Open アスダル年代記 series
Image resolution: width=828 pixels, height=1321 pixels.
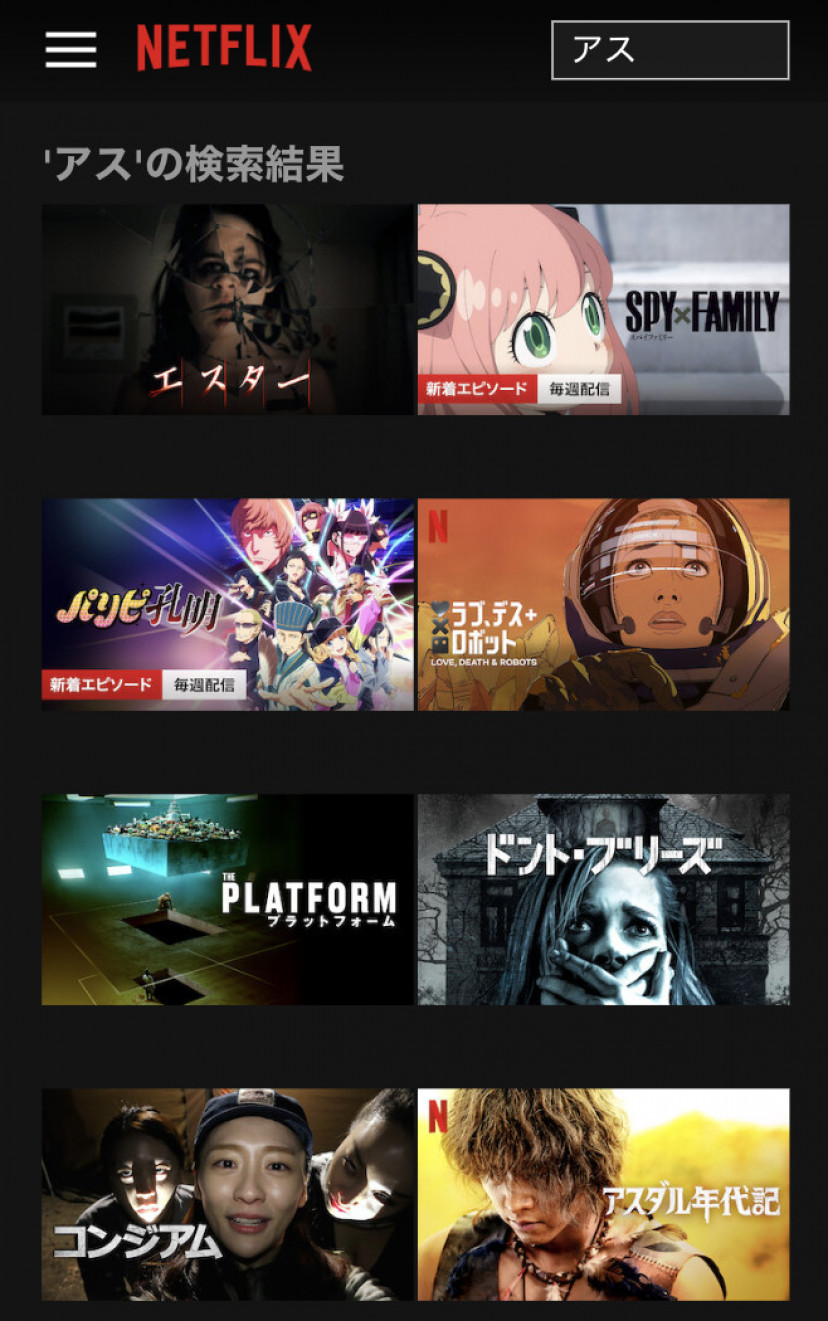point(603,1194)
